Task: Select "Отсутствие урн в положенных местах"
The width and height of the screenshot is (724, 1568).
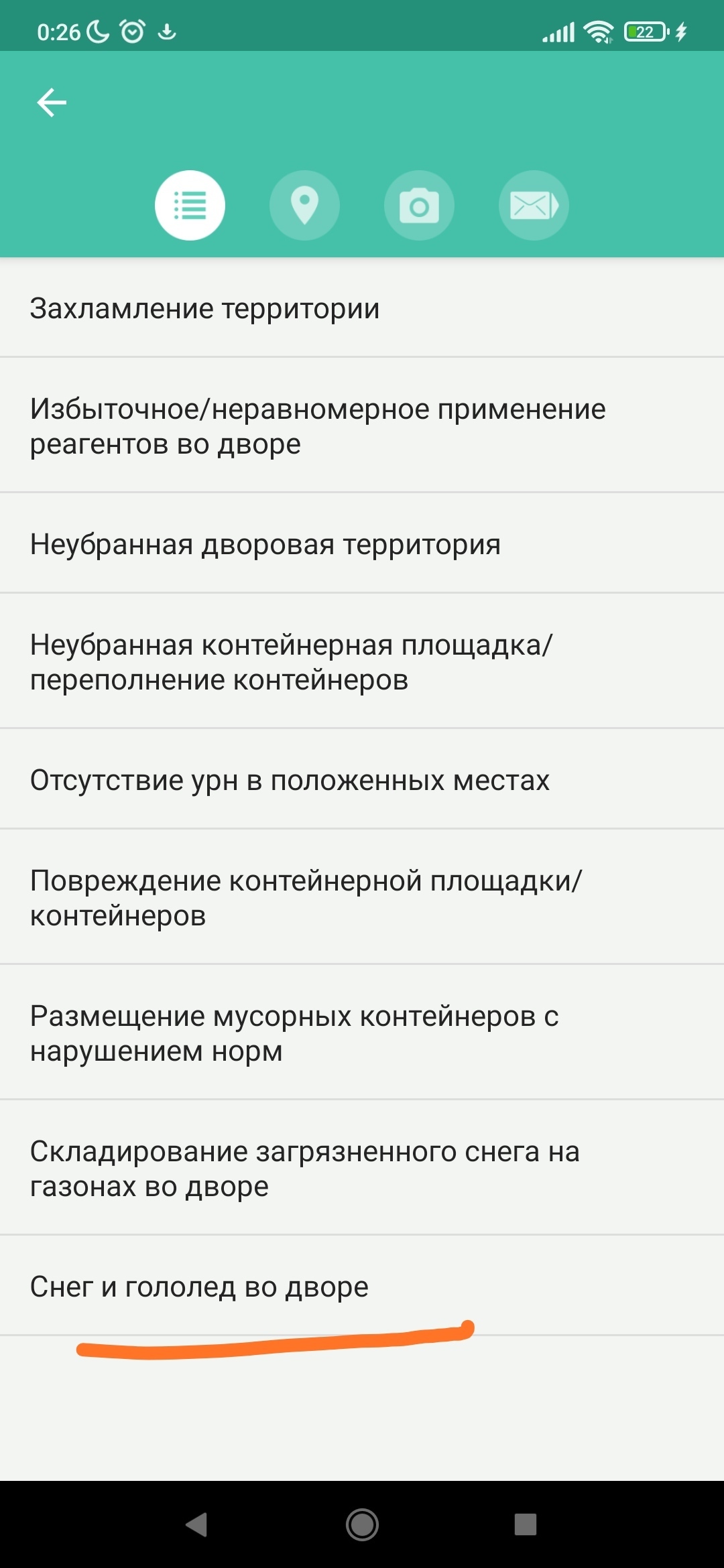Action: point(362,779)
